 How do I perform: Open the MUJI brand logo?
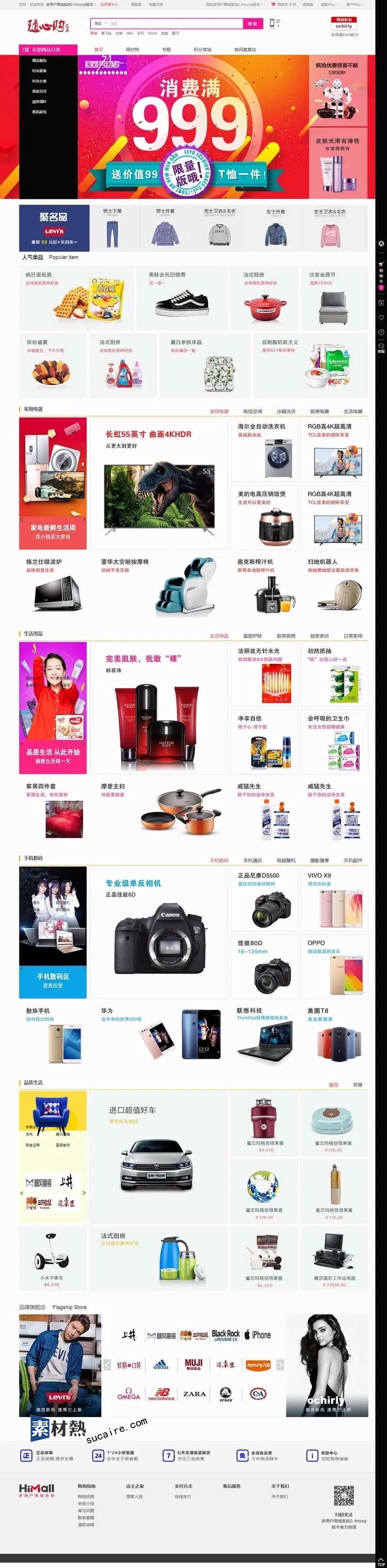click(193, 1364)
